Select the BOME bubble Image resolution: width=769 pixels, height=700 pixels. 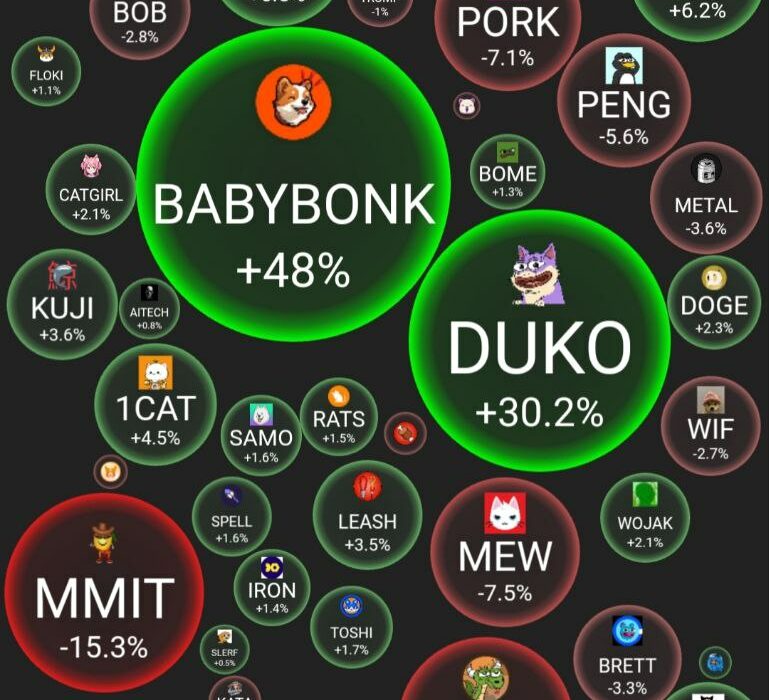pos(508,171)
